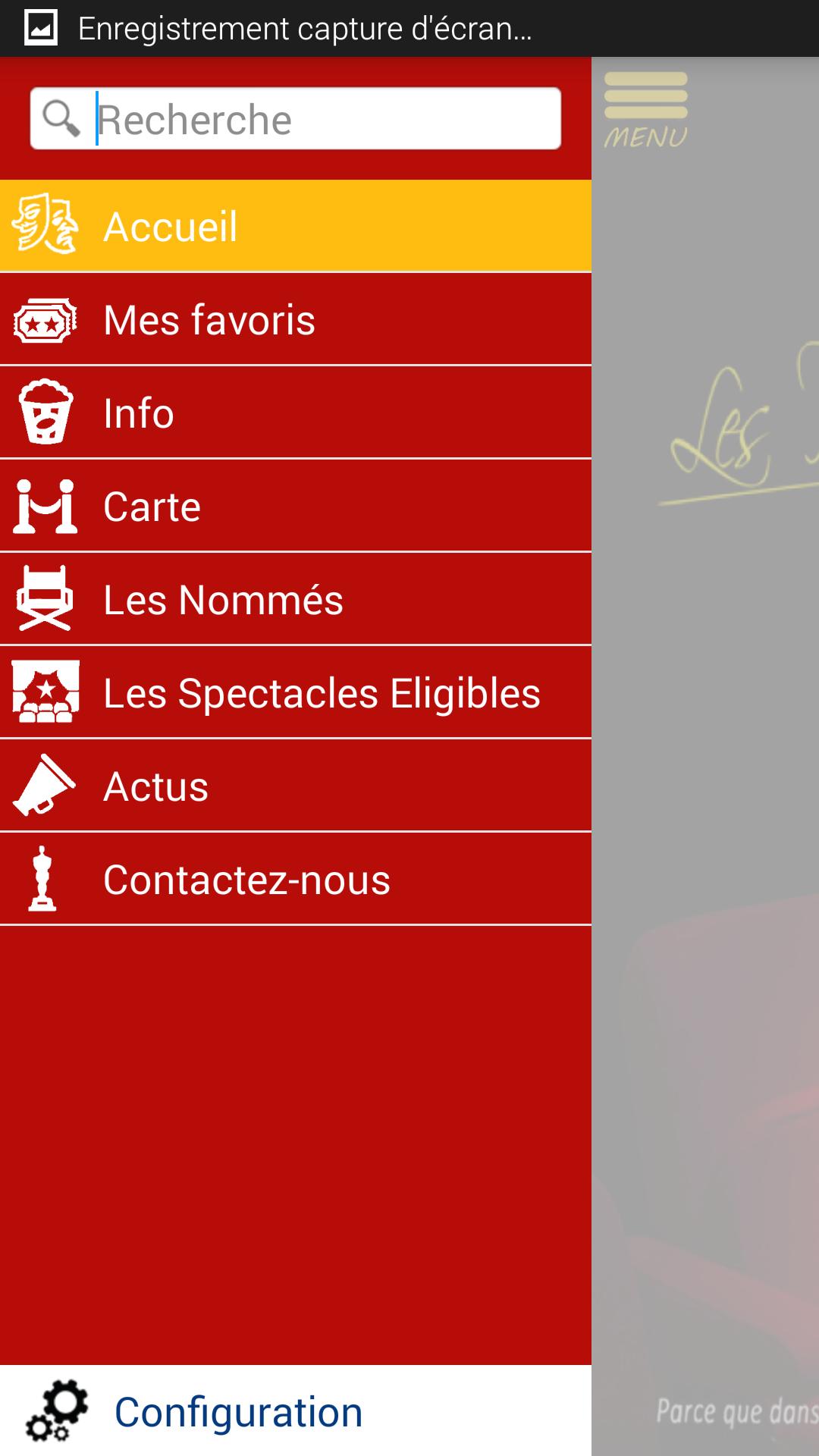819x1456 pixels.
Task: View Les Nommés
Action: click(295, 599)
